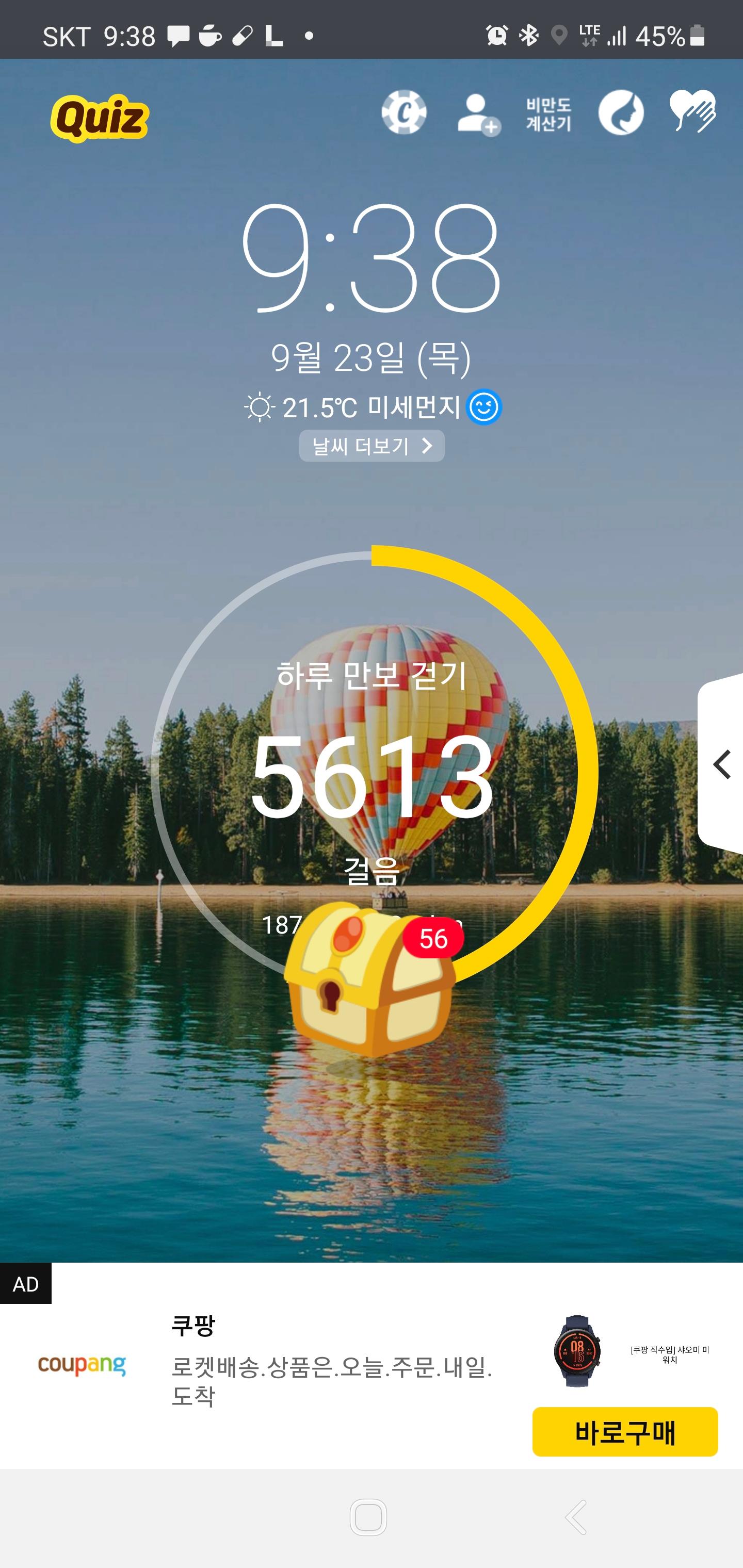The image size is (743, 1568).
Task: Open the Xiaomi watch product image
Action: (x=577, y=1351)
